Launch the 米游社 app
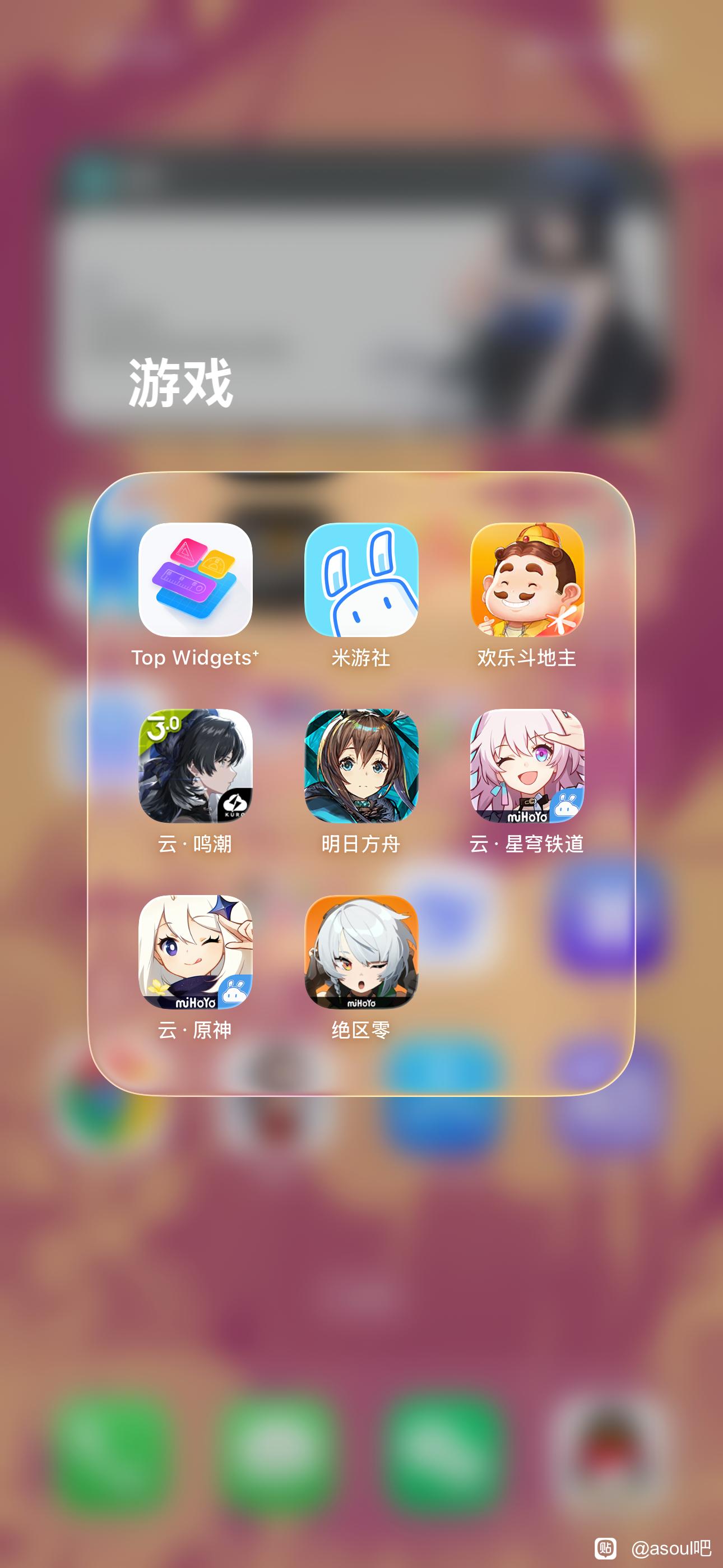This screenshot has height=1568, width=723. (x=361, y=579)
